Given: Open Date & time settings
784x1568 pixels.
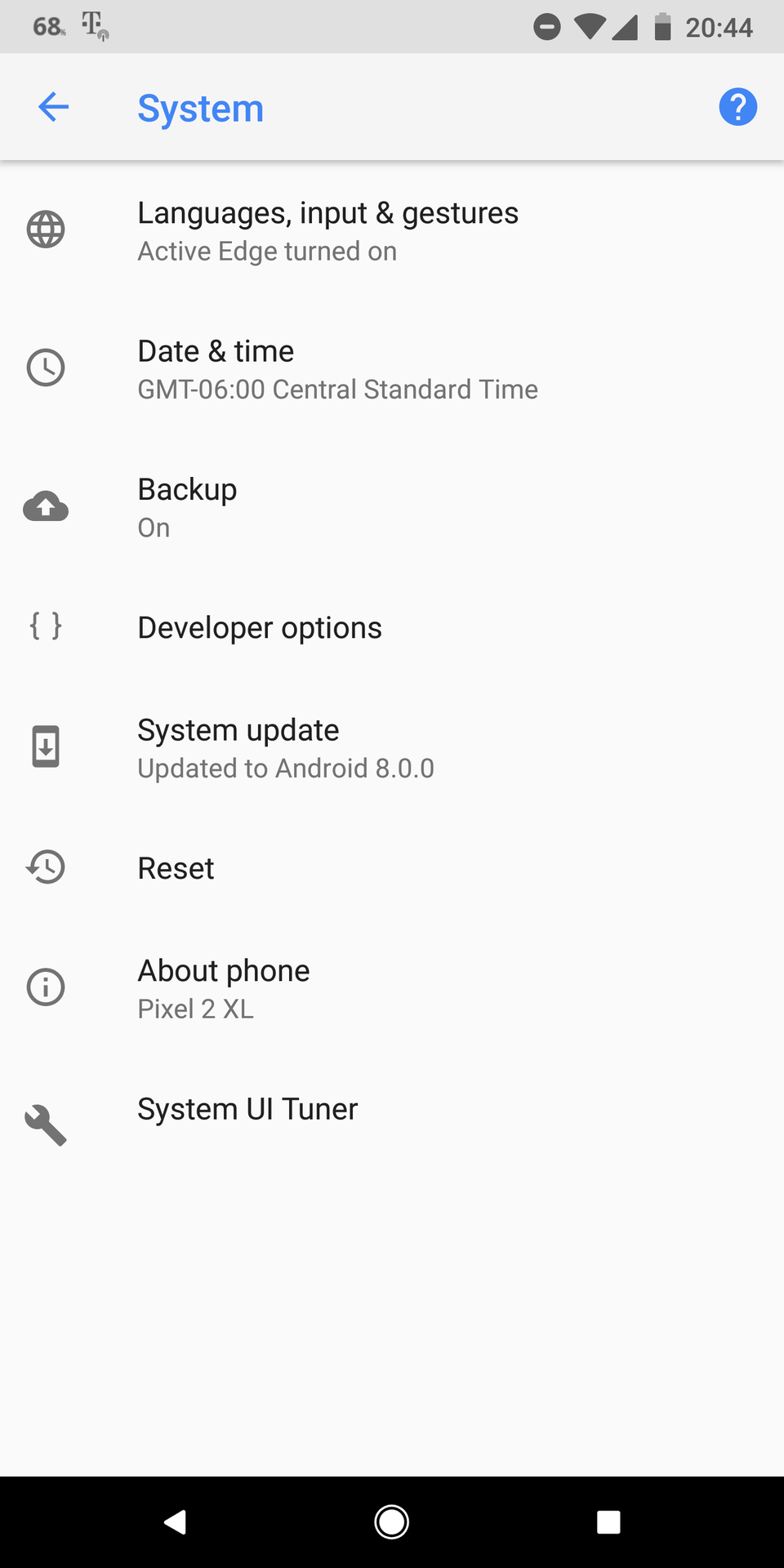Looking at the screenshot, I should (x=392, y=369).
